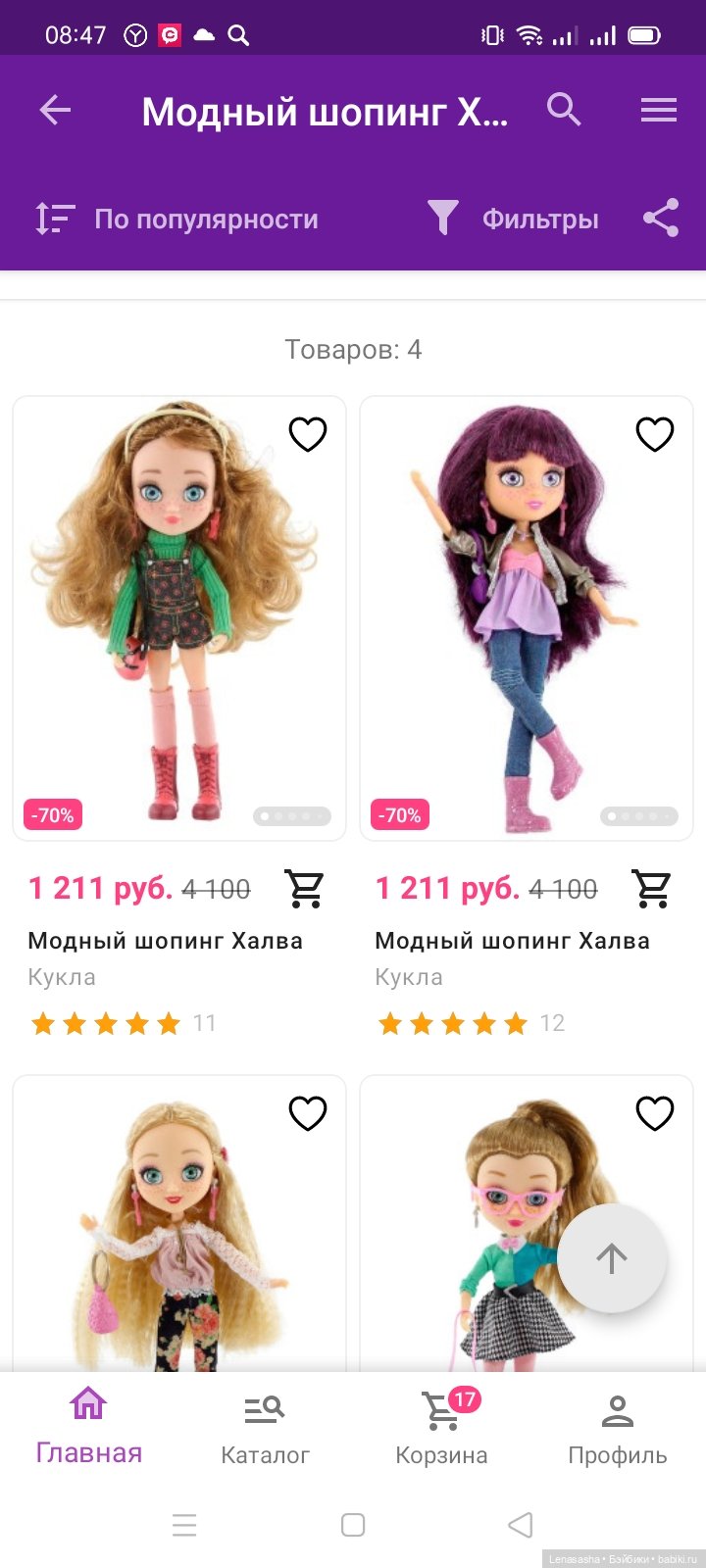Screen dimensions: 706x1568
Task: Add the 12-review doll to cart
Action: [x=652, y=889]
